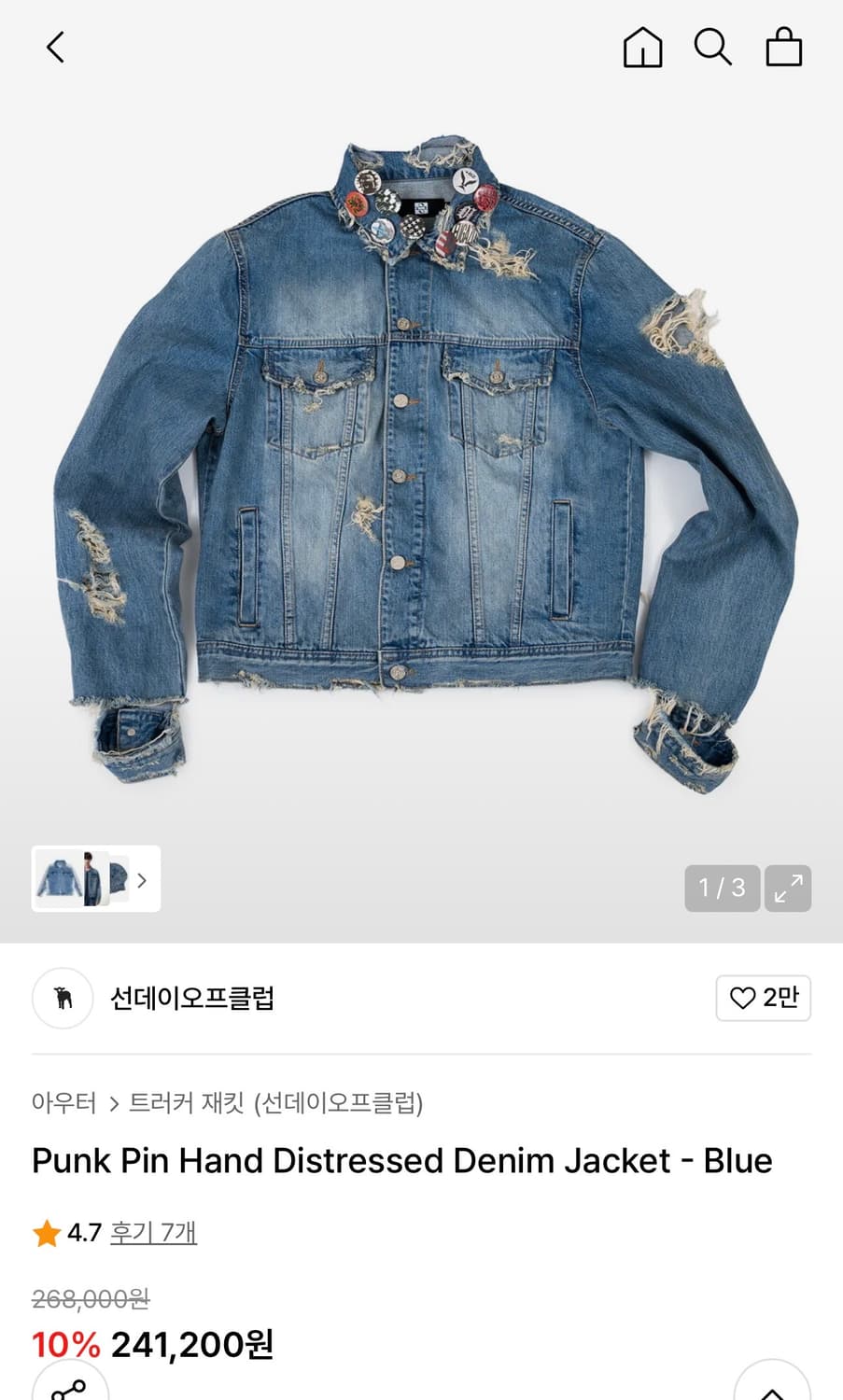Tap the back arrow at top left
This screenshot has width=843, height=1400.
53,47
